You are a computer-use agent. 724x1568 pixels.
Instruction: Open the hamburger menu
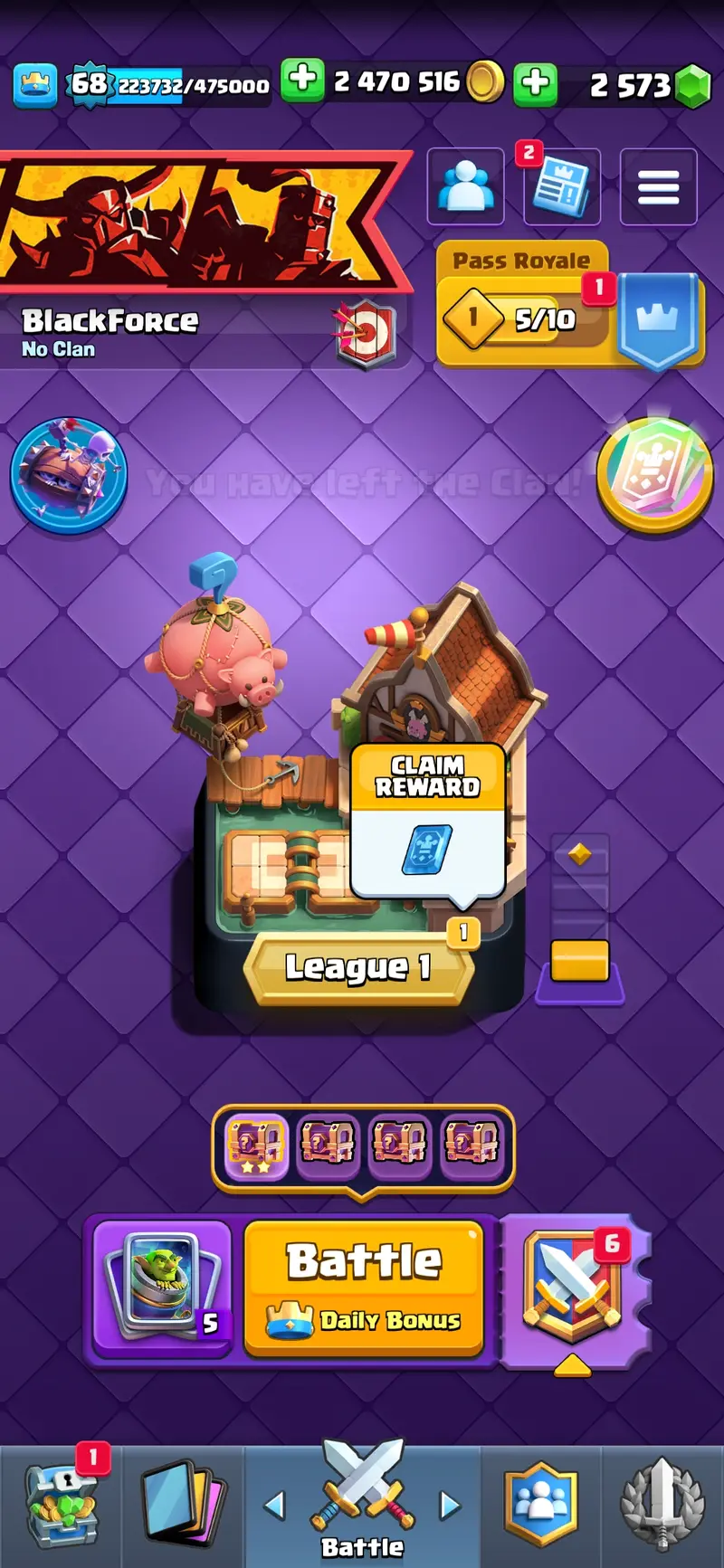pos(658,186)
